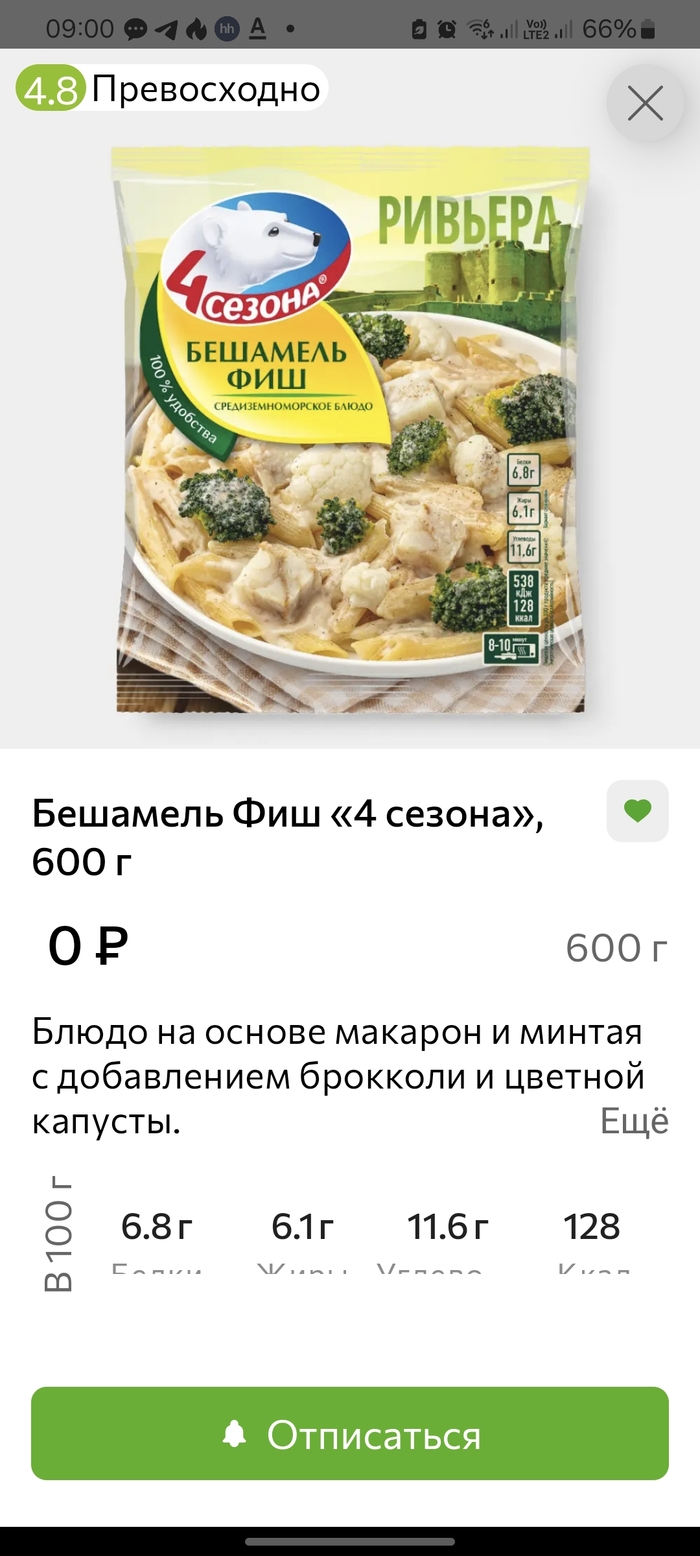Open the Бешамель Фиш product photo
The width and height of the screenshot is (700, 1556).
tap(350, 430)
